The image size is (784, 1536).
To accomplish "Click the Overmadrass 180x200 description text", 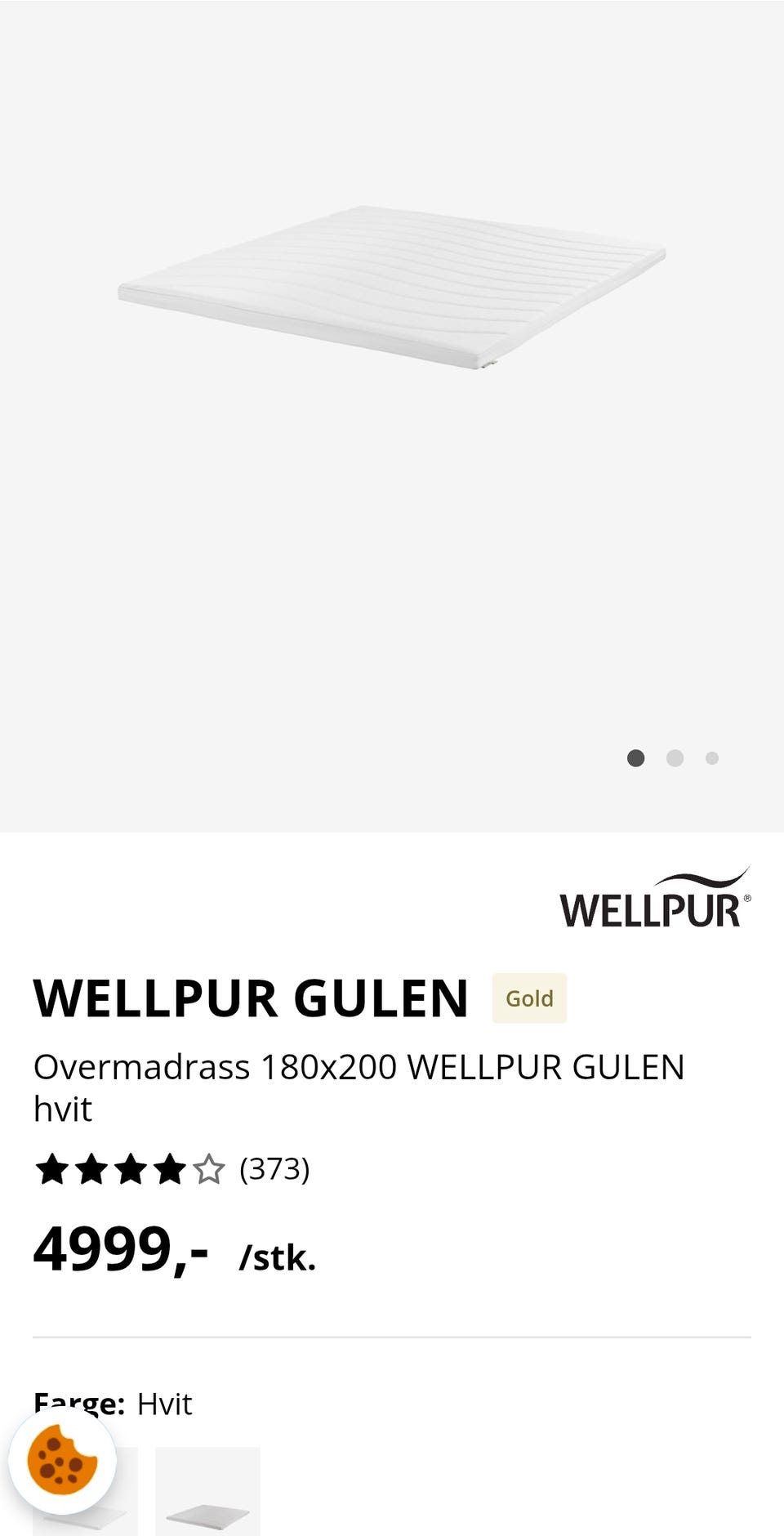I will [358, 1066].
